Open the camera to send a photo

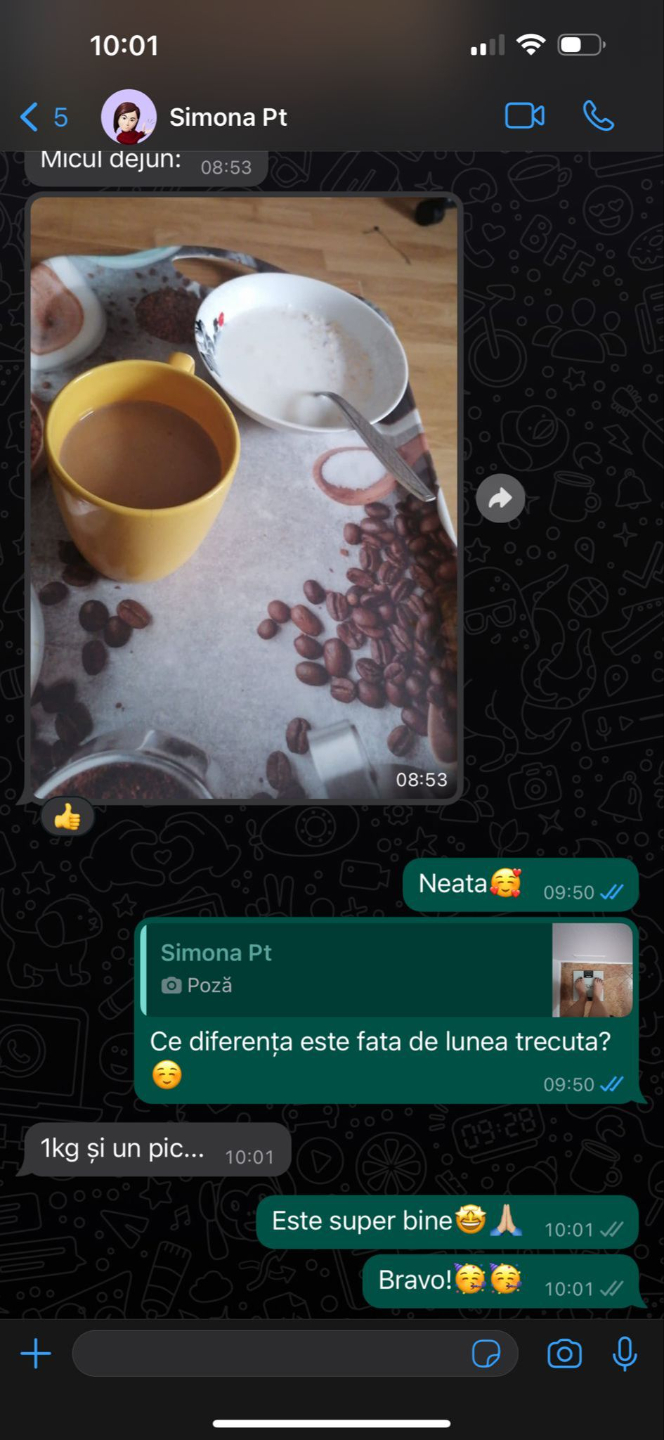coord(564,1354)
